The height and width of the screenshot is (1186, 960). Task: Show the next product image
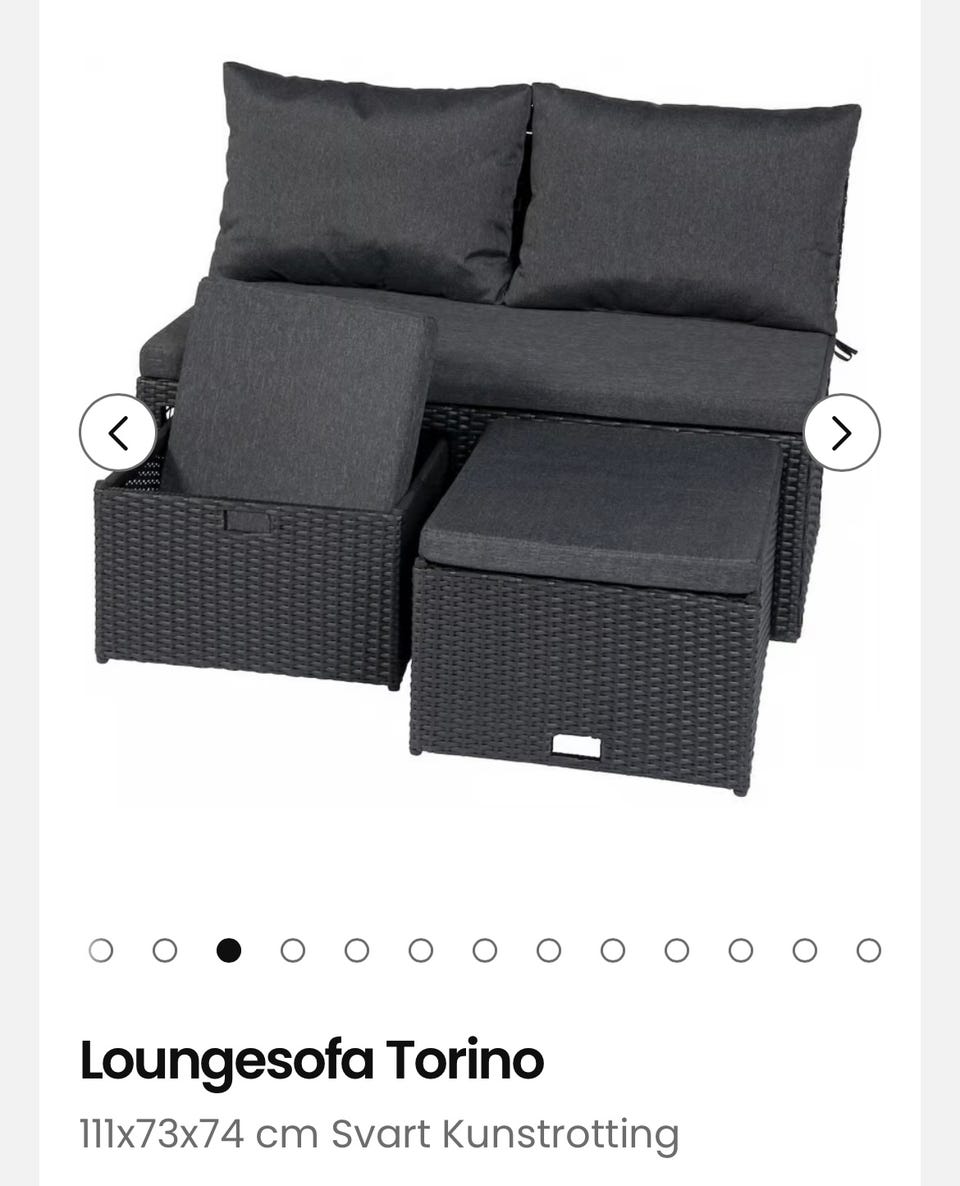click(842, 433)
